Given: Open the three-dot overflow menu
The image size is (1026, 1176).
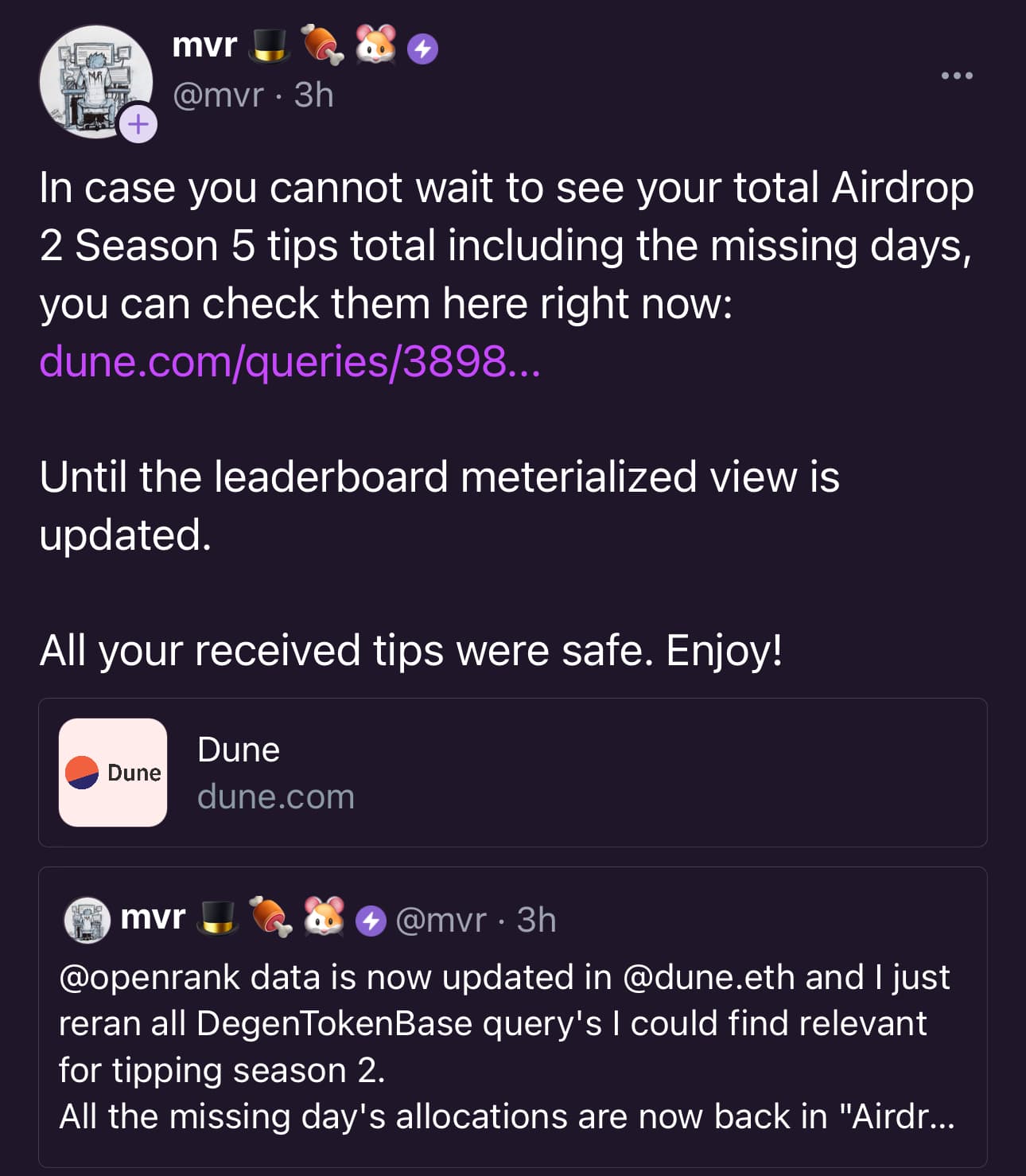Looking at the screenshot, I should click(x=956, y=76).
